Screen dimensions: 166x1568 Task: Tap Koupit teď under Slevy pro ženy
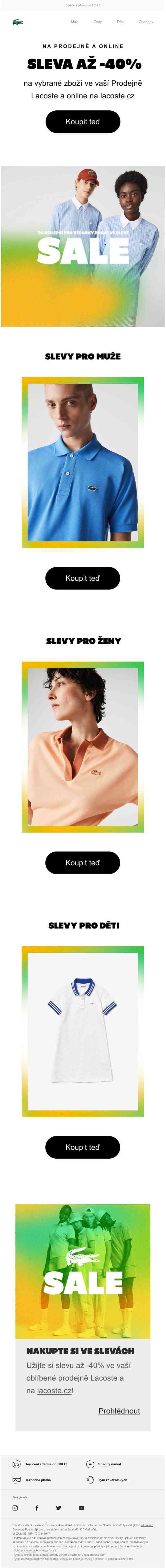(x=83, y=863)
